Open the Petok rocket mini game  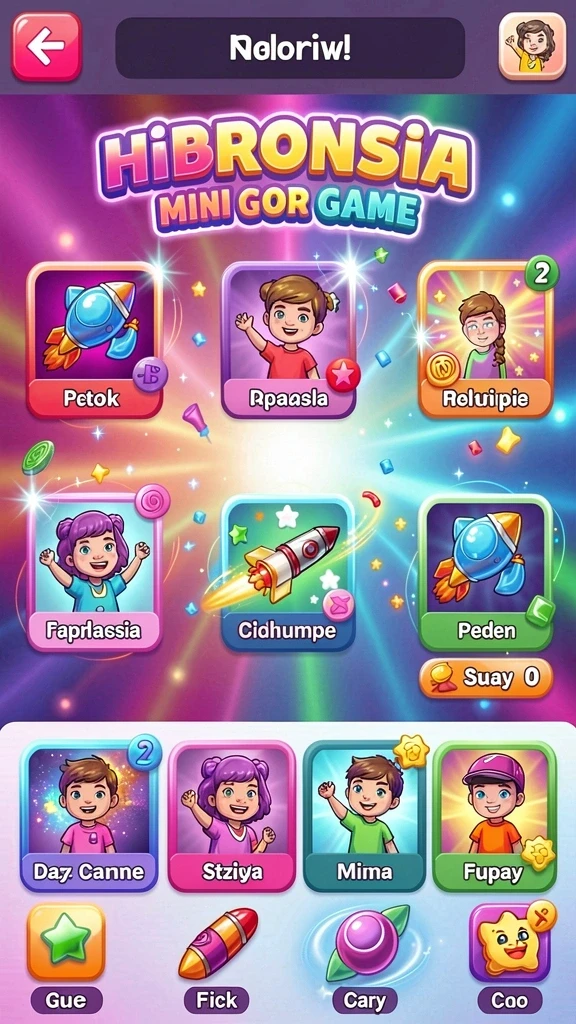pos(95,340)
